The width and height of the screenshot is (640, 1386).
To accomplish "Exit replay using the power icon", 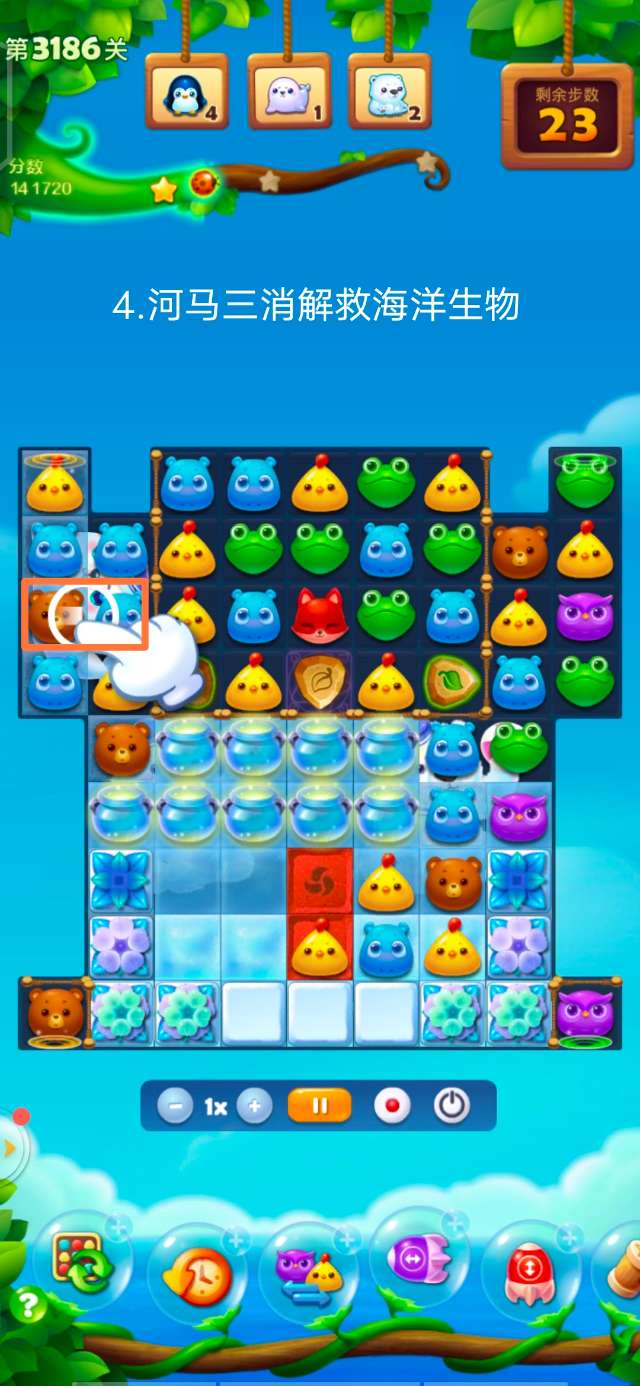I will [451, 1107].
